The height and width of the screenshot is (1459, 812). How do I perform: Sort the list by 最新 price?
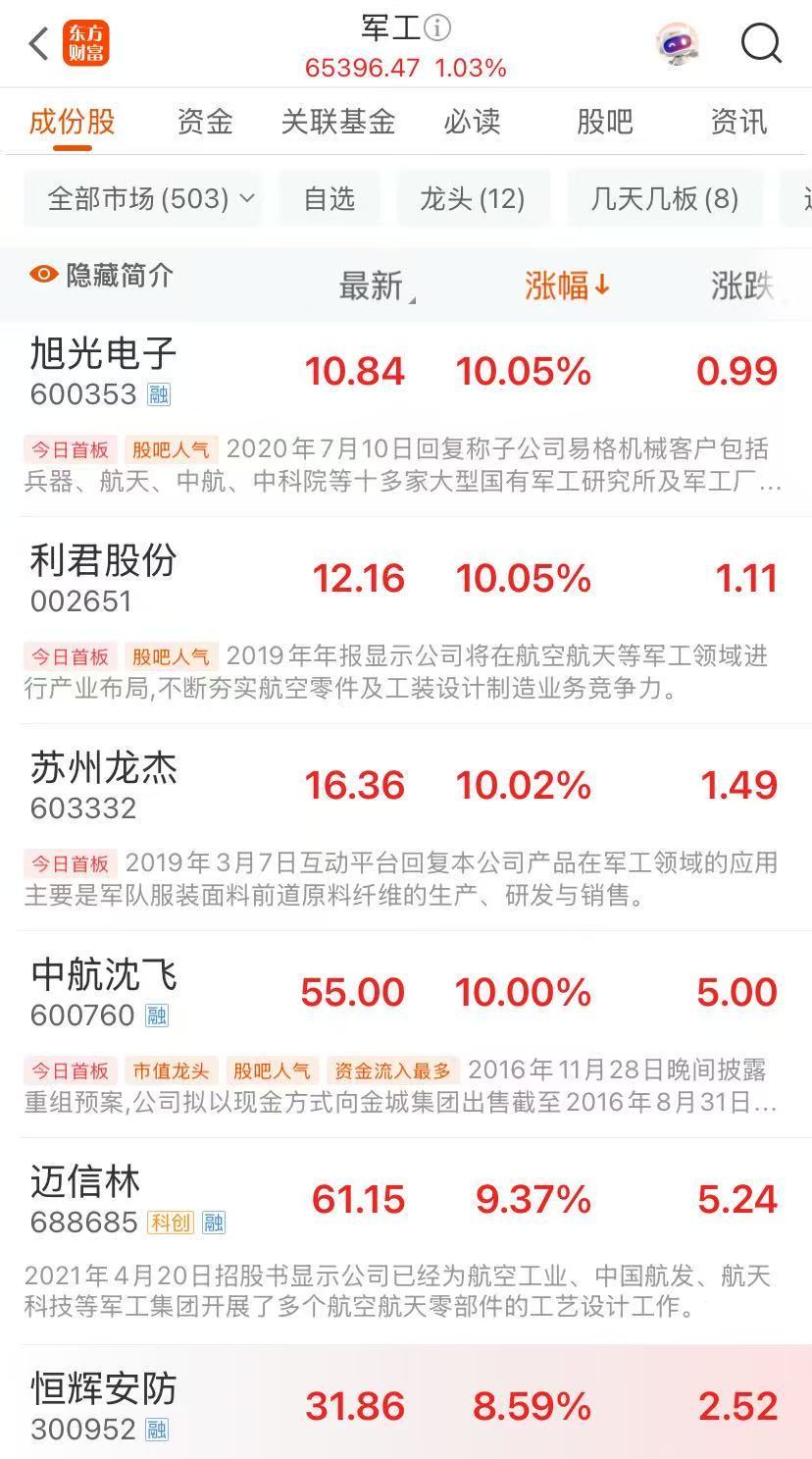coord(374,286)
